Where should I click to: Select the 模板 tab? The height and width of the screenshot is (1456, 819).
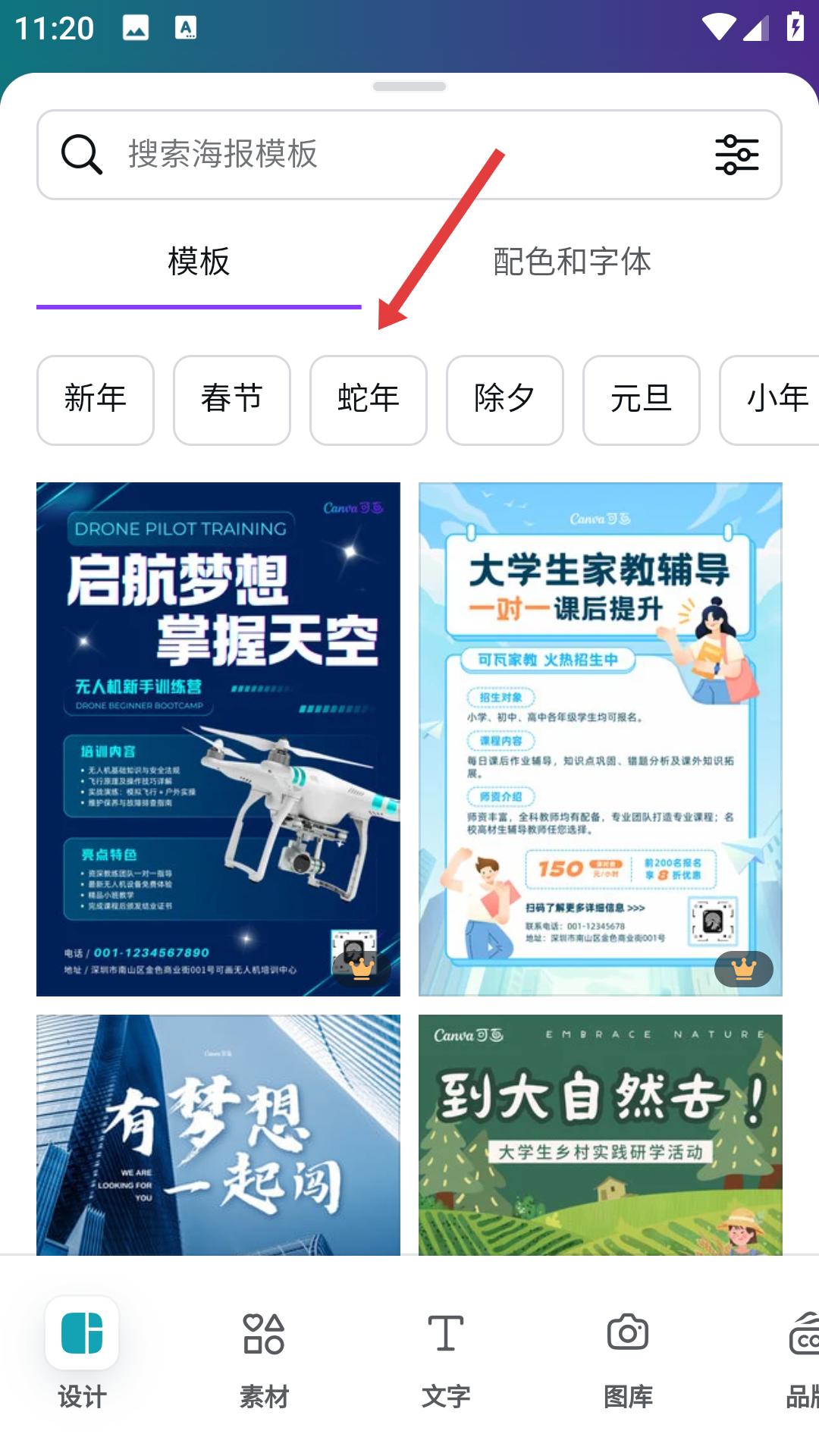coord(199,262)
